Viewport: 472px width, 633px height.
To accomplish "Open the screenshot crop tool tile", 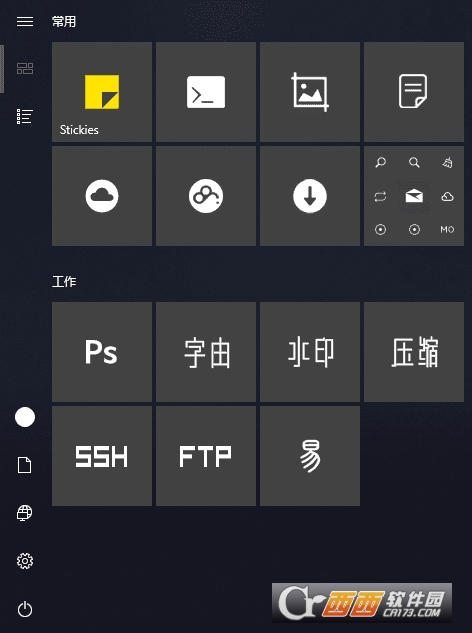I will coord(310,92).
